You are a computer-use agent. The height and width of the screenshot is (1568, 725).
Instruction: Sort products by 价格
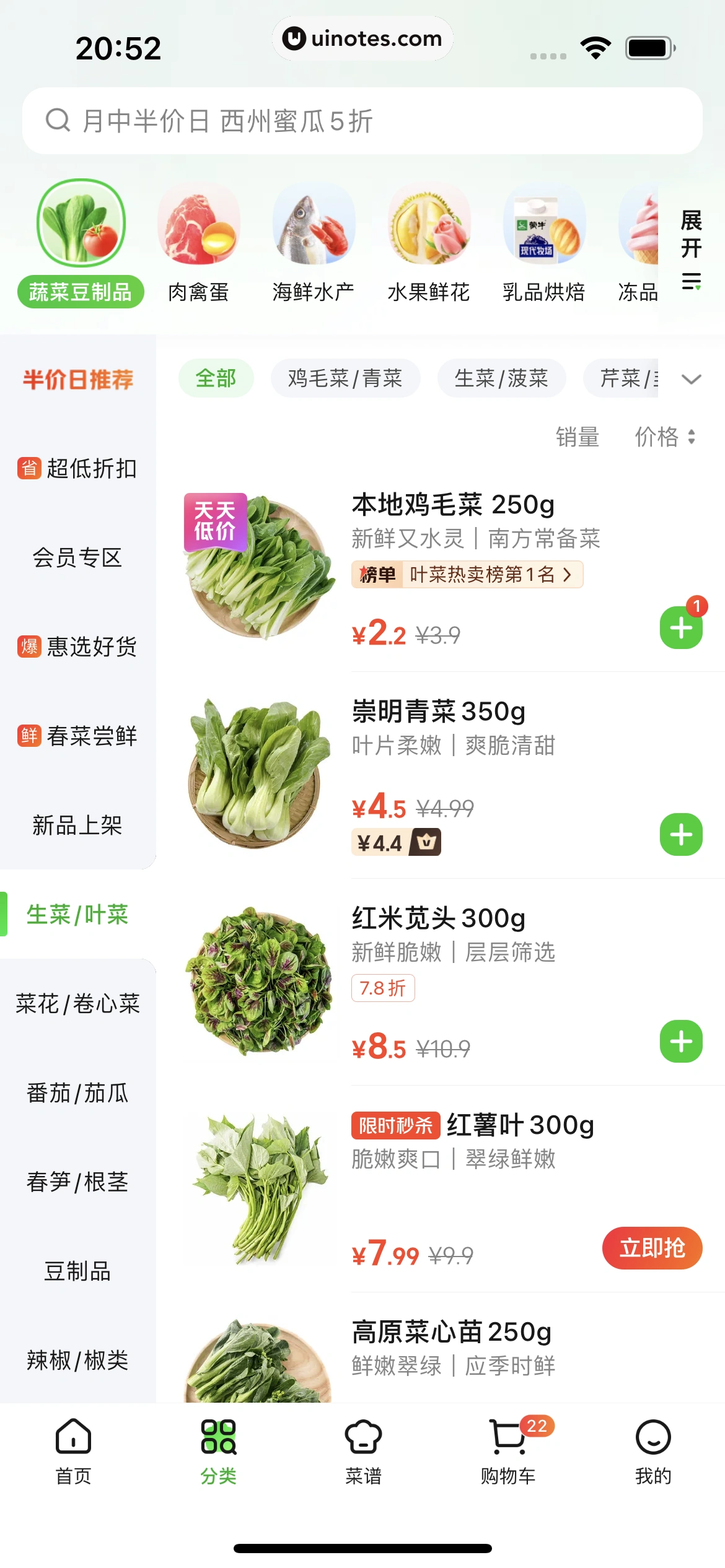pyautogui.click(x=664, y=437)
